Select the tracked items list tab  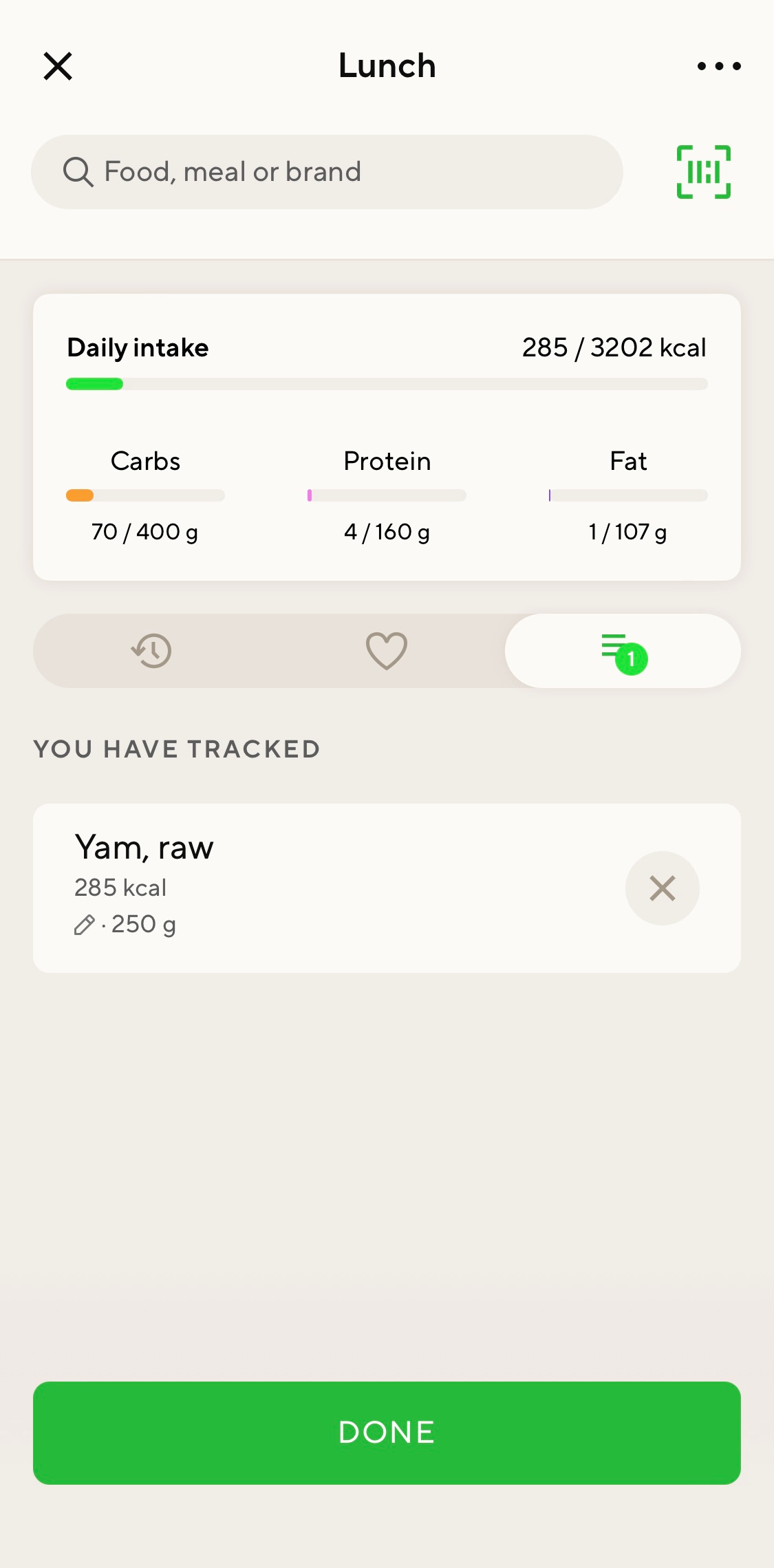(x=623, y=651)
